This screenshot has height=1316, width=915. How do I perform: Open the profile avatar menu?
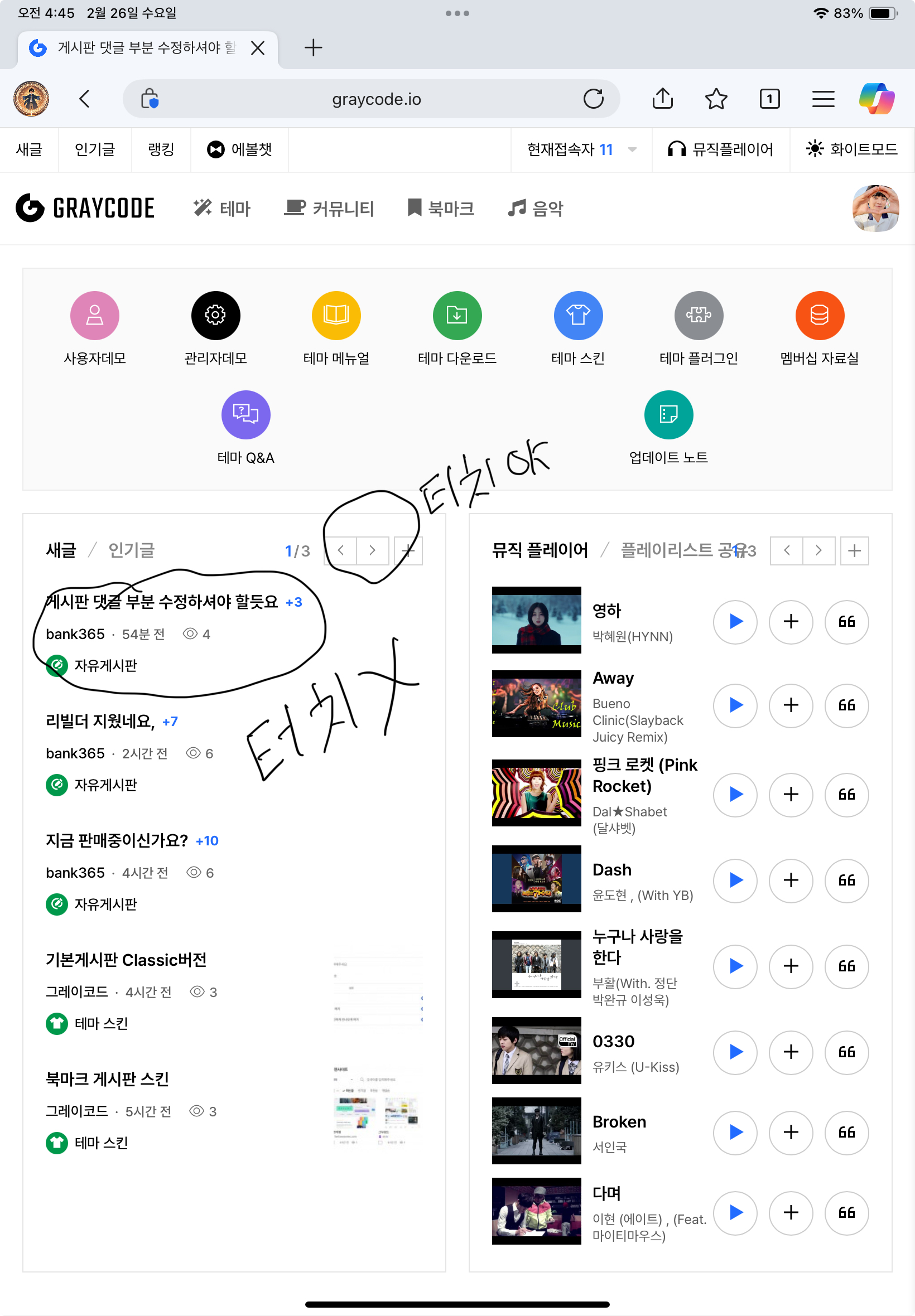(x=875, y=209)
